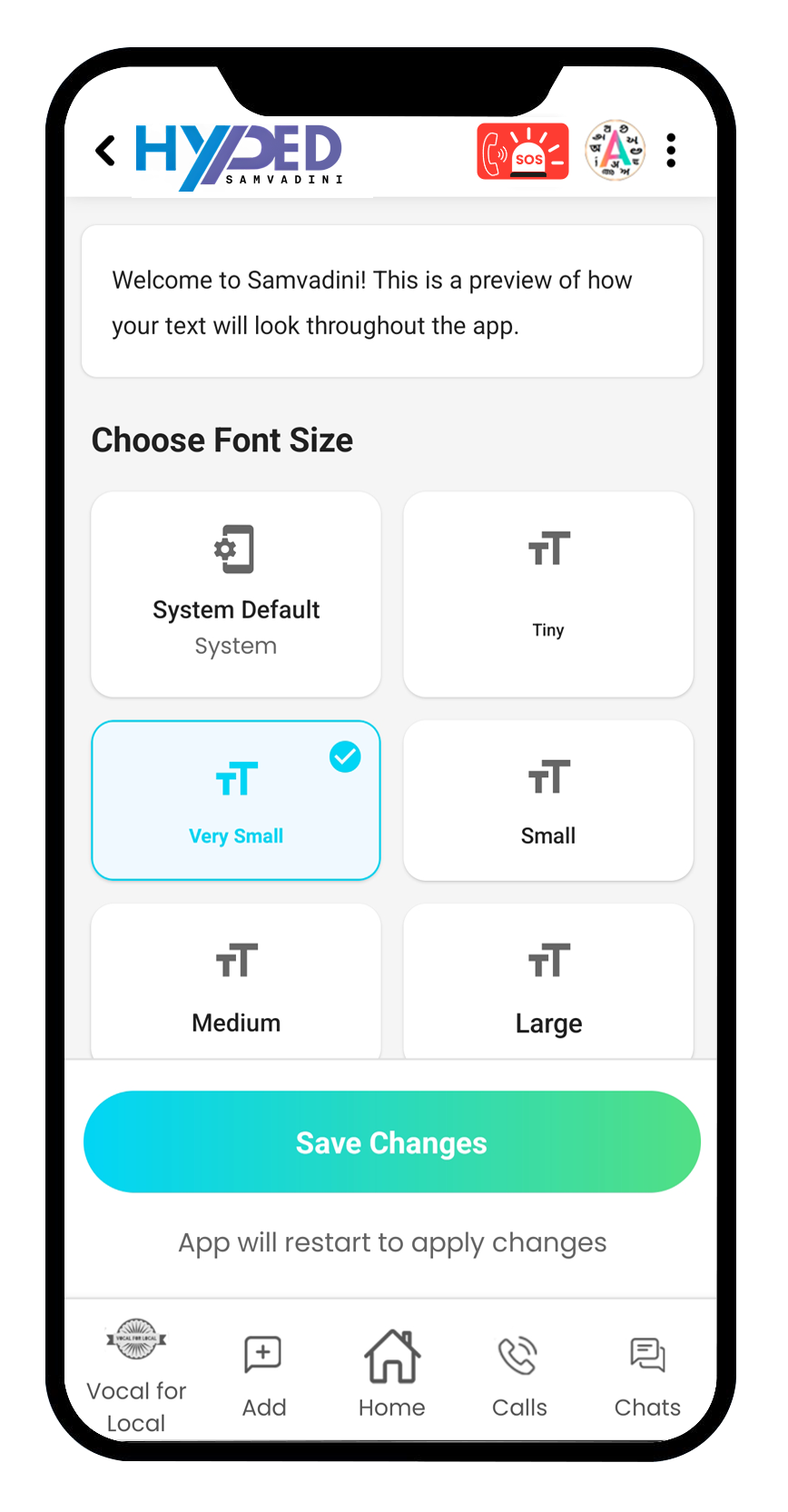Tap the Save Changes button
Viewport: 788px width, 1512px height.
pyautogui.click(x=392, y=1141)
